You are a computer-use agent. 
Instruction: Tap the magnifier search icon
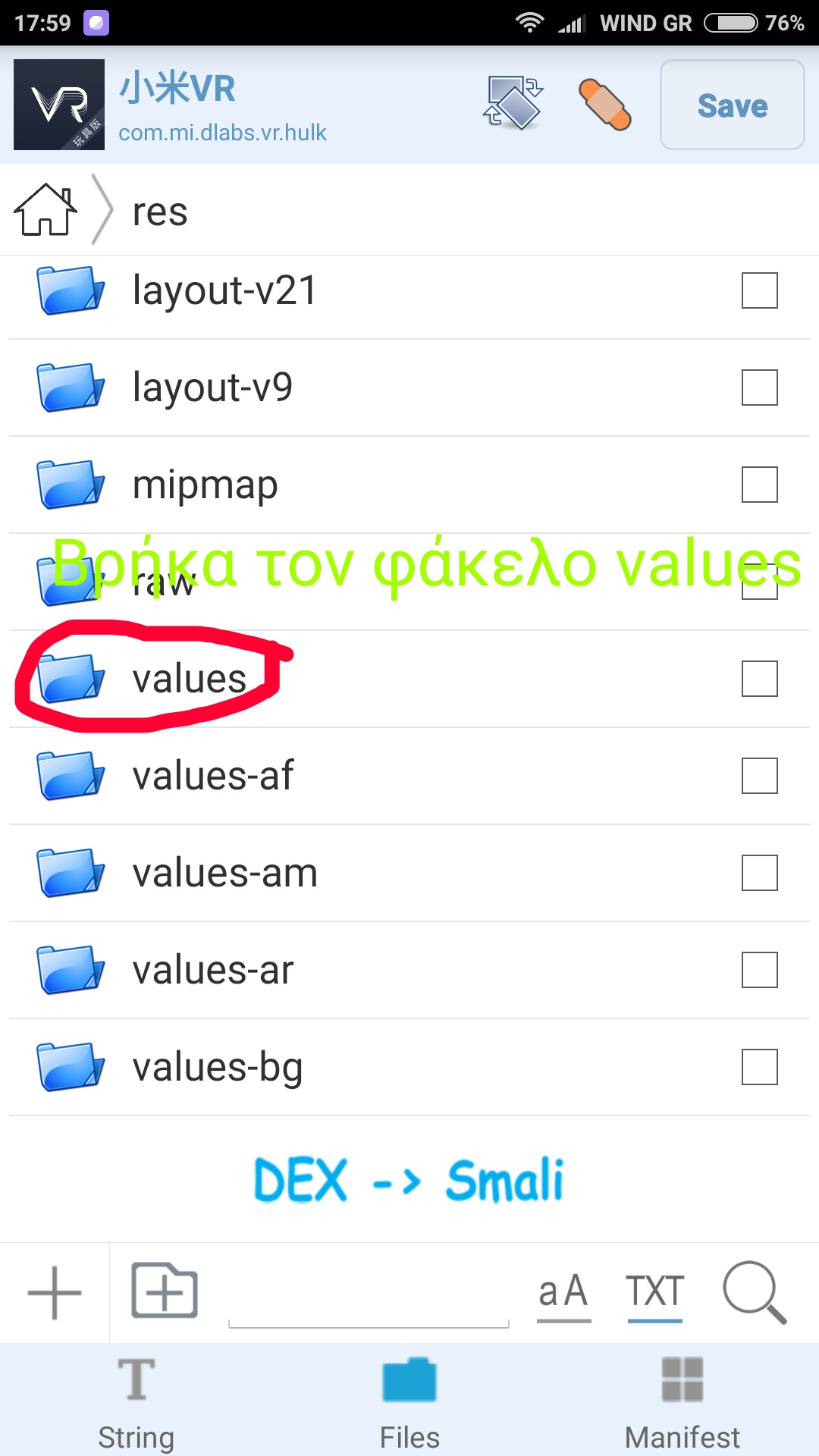point(755,1292)
